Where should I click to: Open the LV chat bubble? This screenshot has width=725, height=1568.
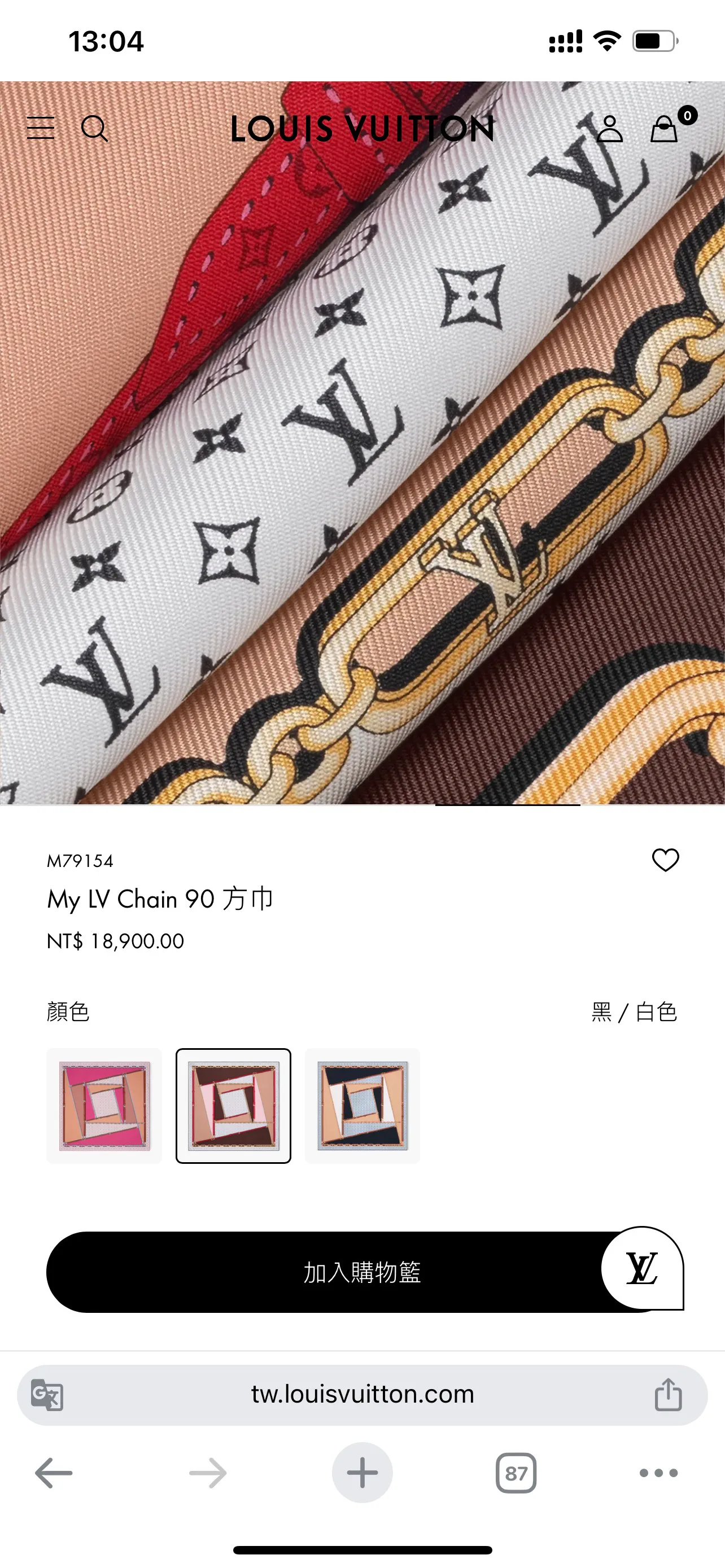pyautogui.click(x=642, y=1268)
